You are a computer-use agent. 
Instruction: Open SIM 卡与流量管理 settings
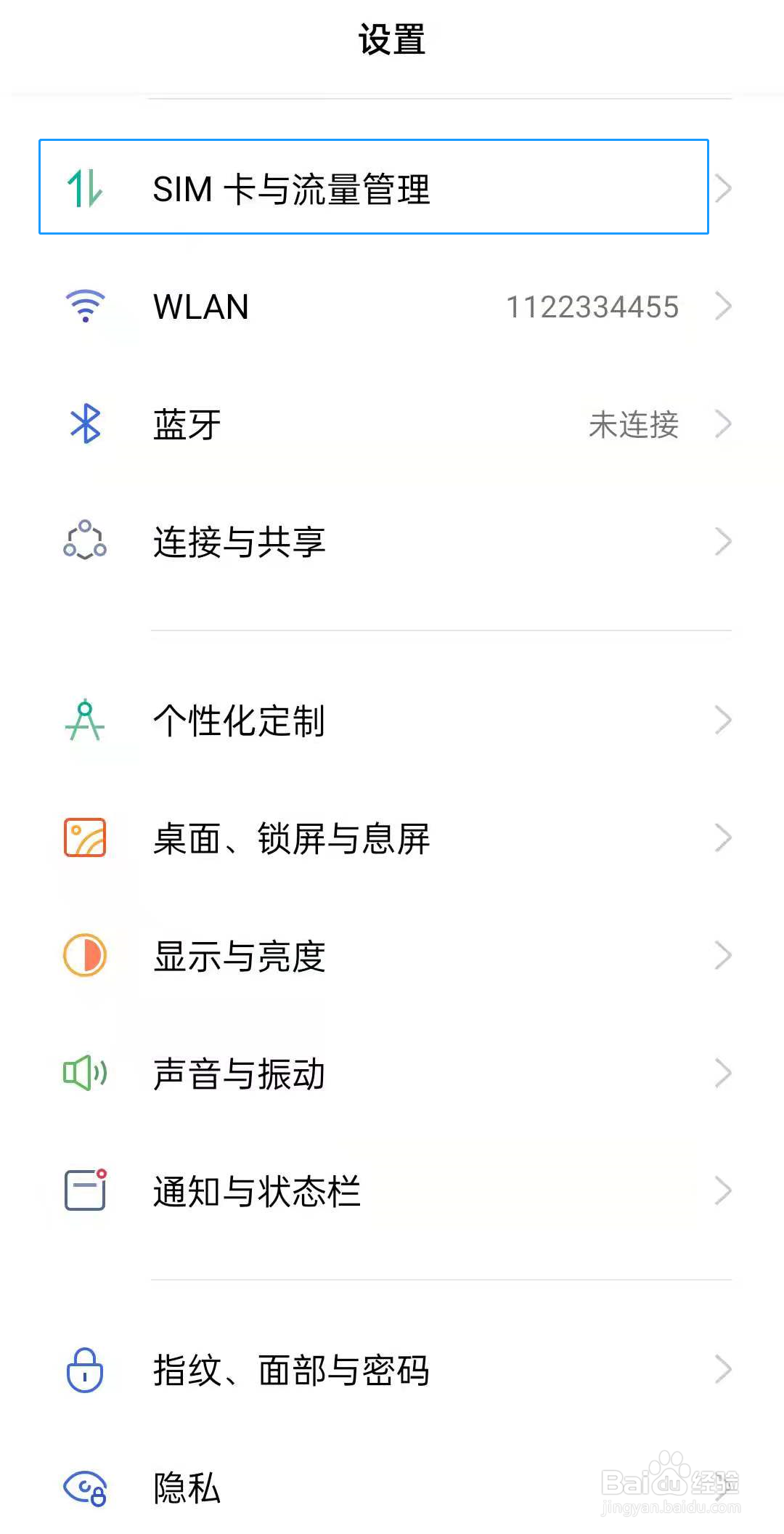point(392,188)
